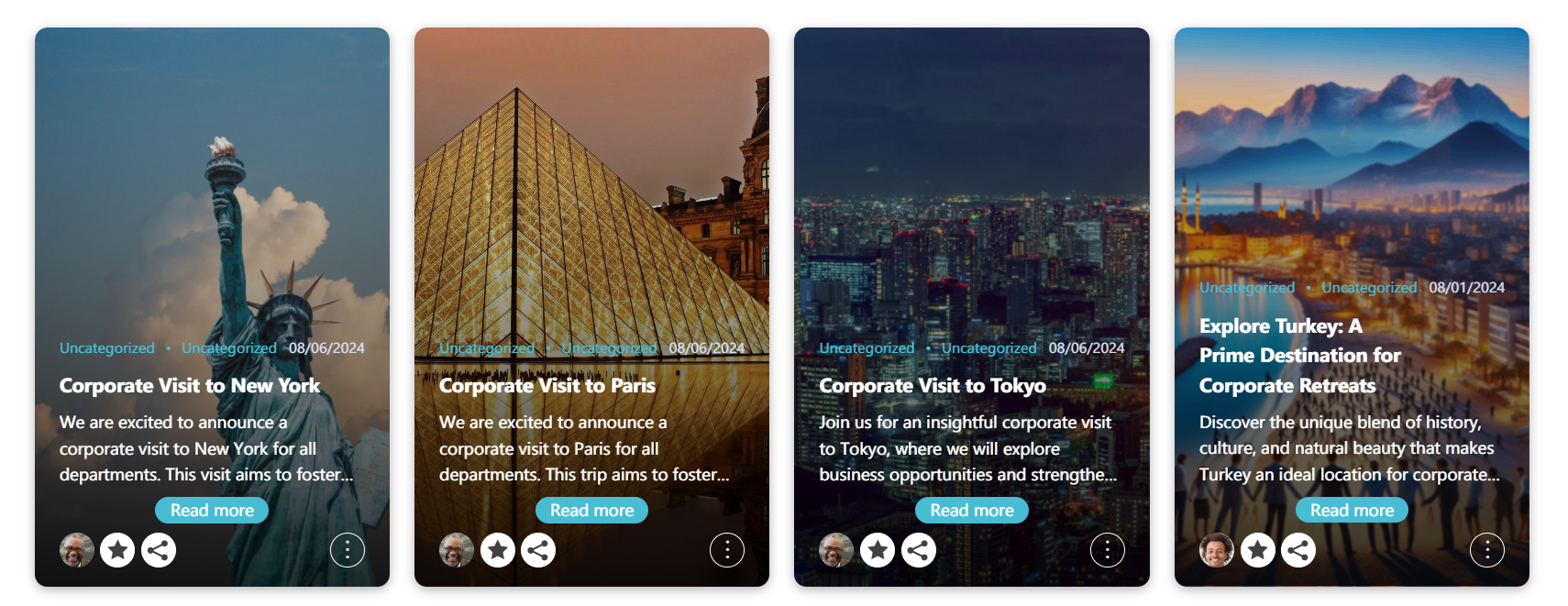Open more options on Paris card

pos(727,550)
